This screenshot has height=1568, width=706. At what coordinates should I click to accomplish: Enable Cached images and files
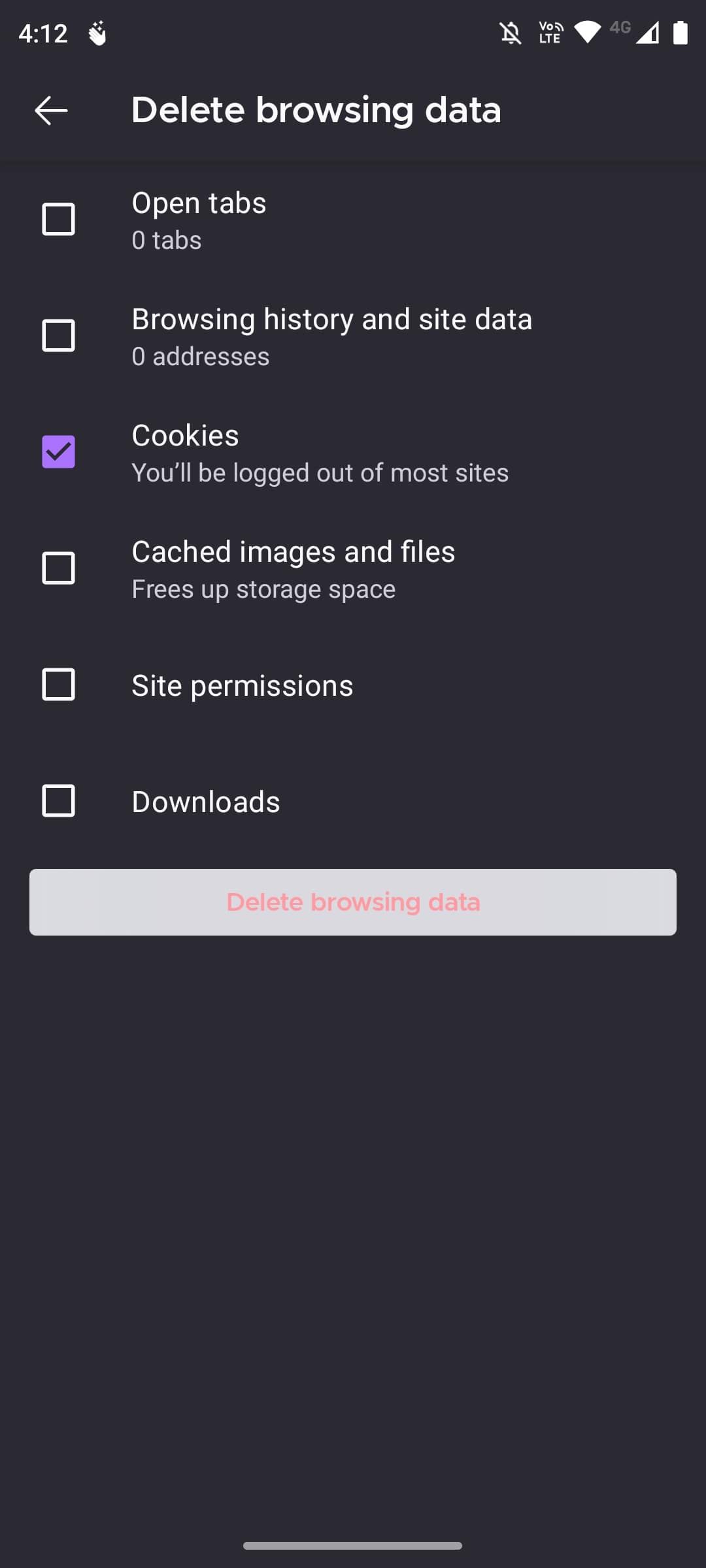click(x=59, y=567)
